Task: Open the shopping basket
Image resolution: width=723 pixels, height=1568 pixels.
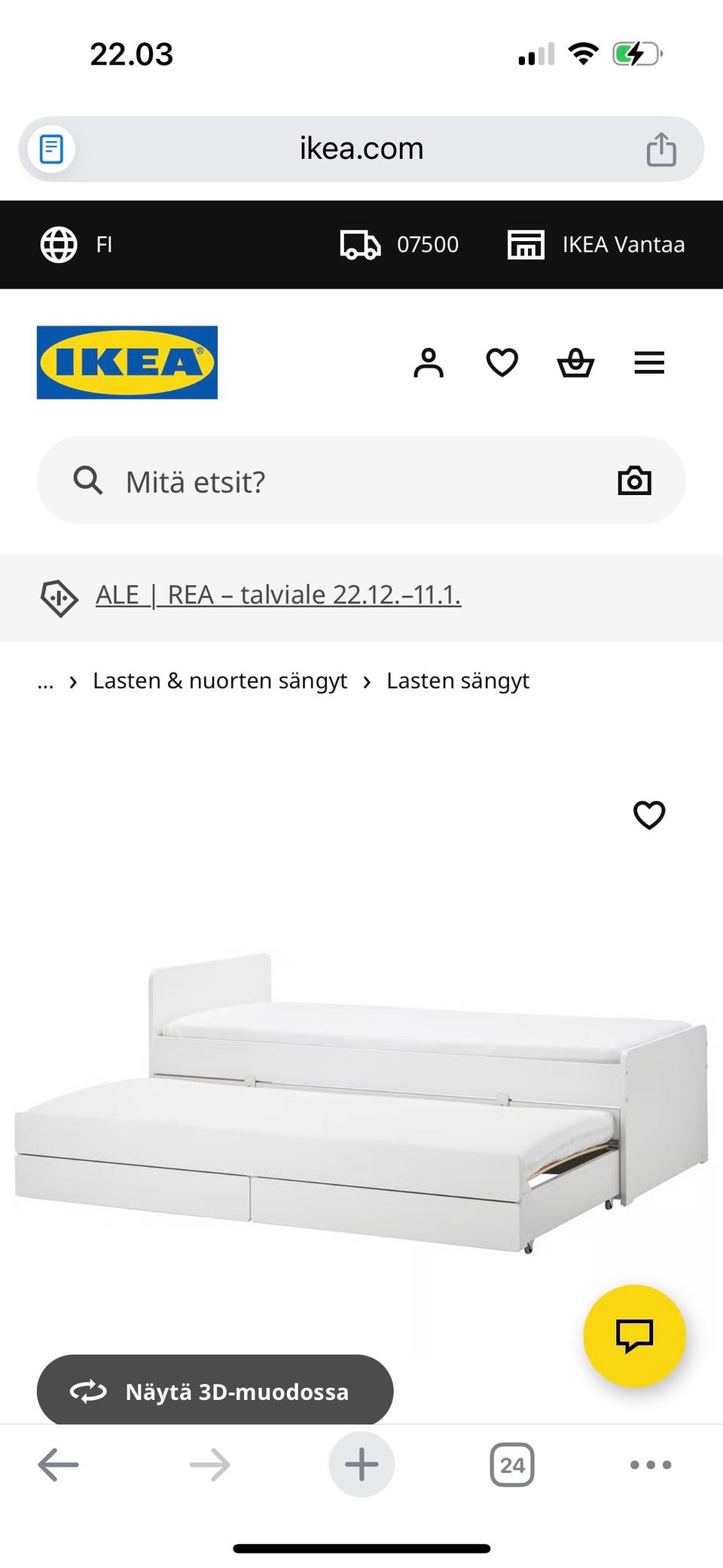Action: point(575,363)
